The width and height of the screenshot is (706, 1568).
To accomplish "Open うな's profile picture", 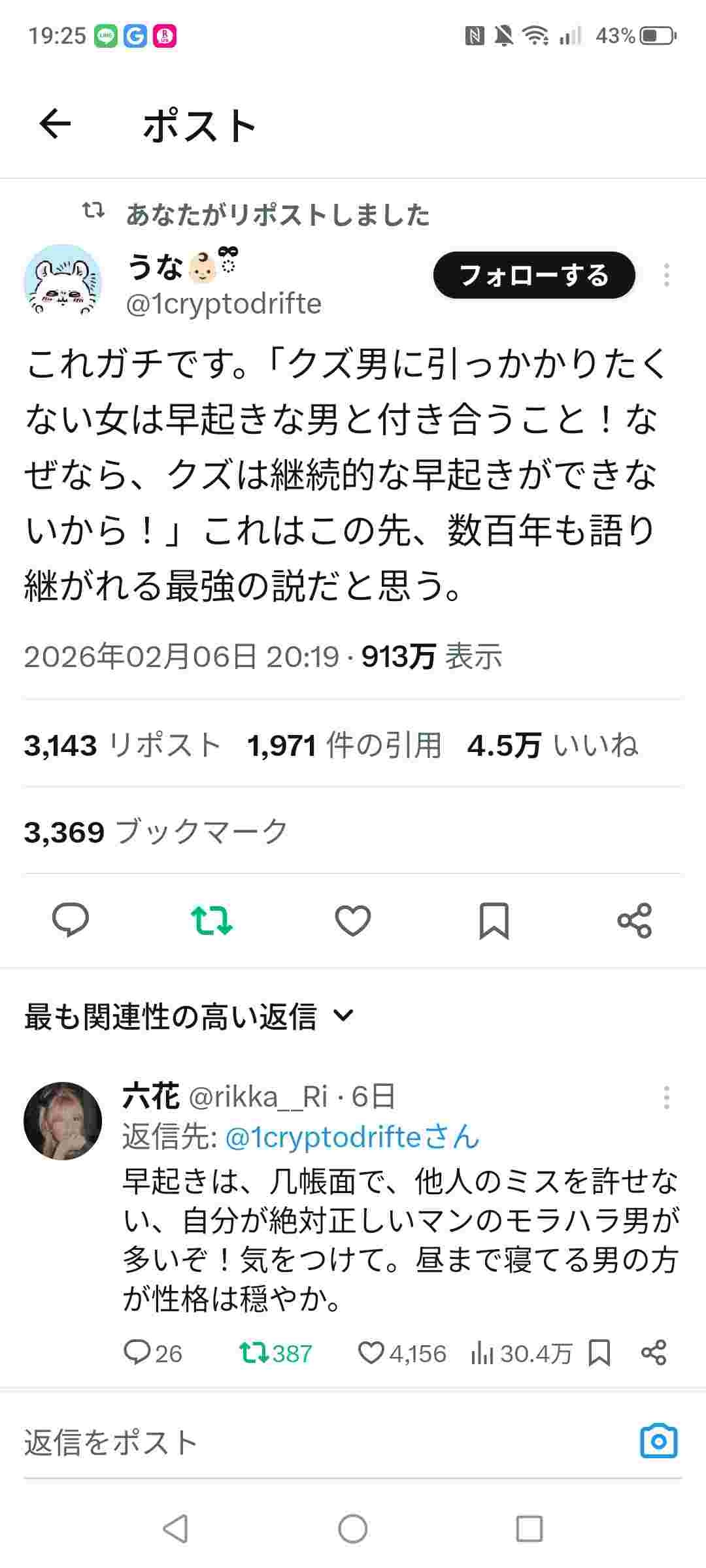I will point(63,282).
